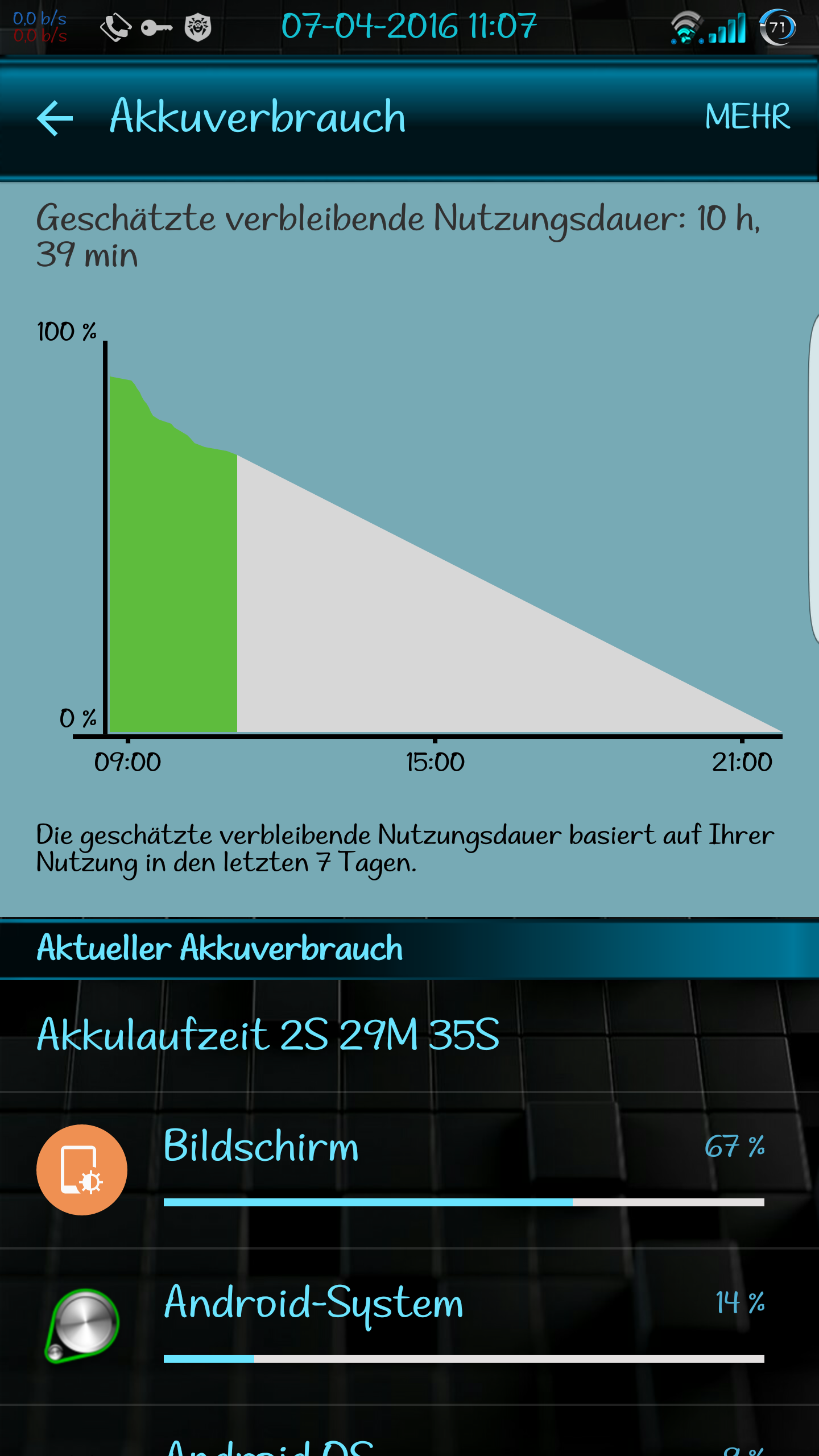Go back from Akkuverbrauch screen
The height and width of the screenshot is (1456, 819).
click(55, 118)
